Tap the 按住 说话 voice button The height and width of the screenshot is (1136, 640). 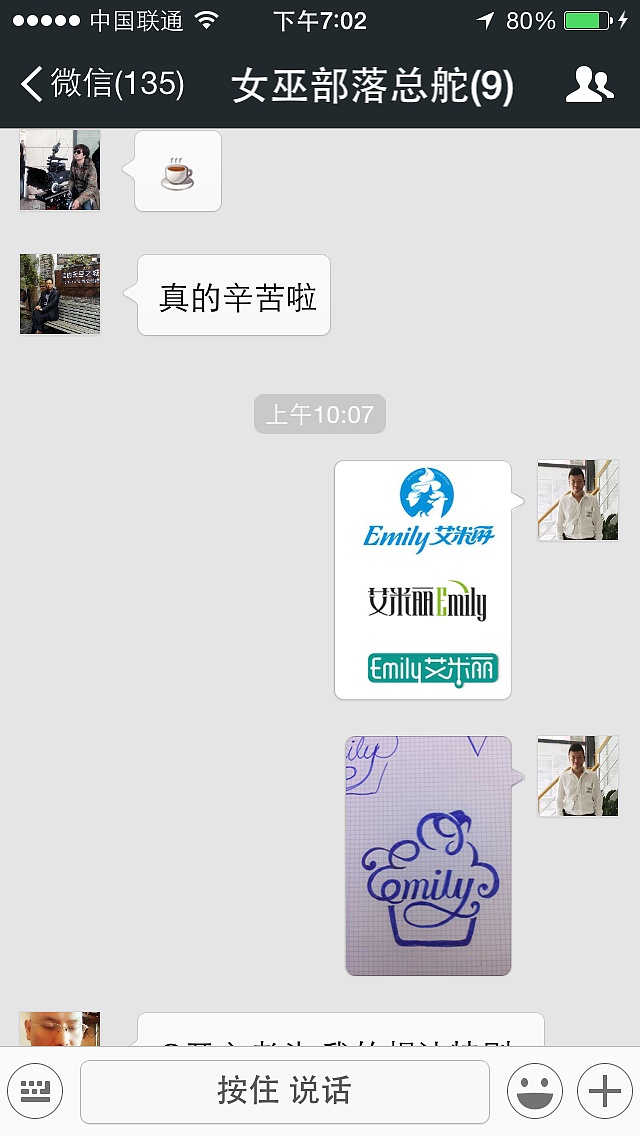pos(285,1091)
